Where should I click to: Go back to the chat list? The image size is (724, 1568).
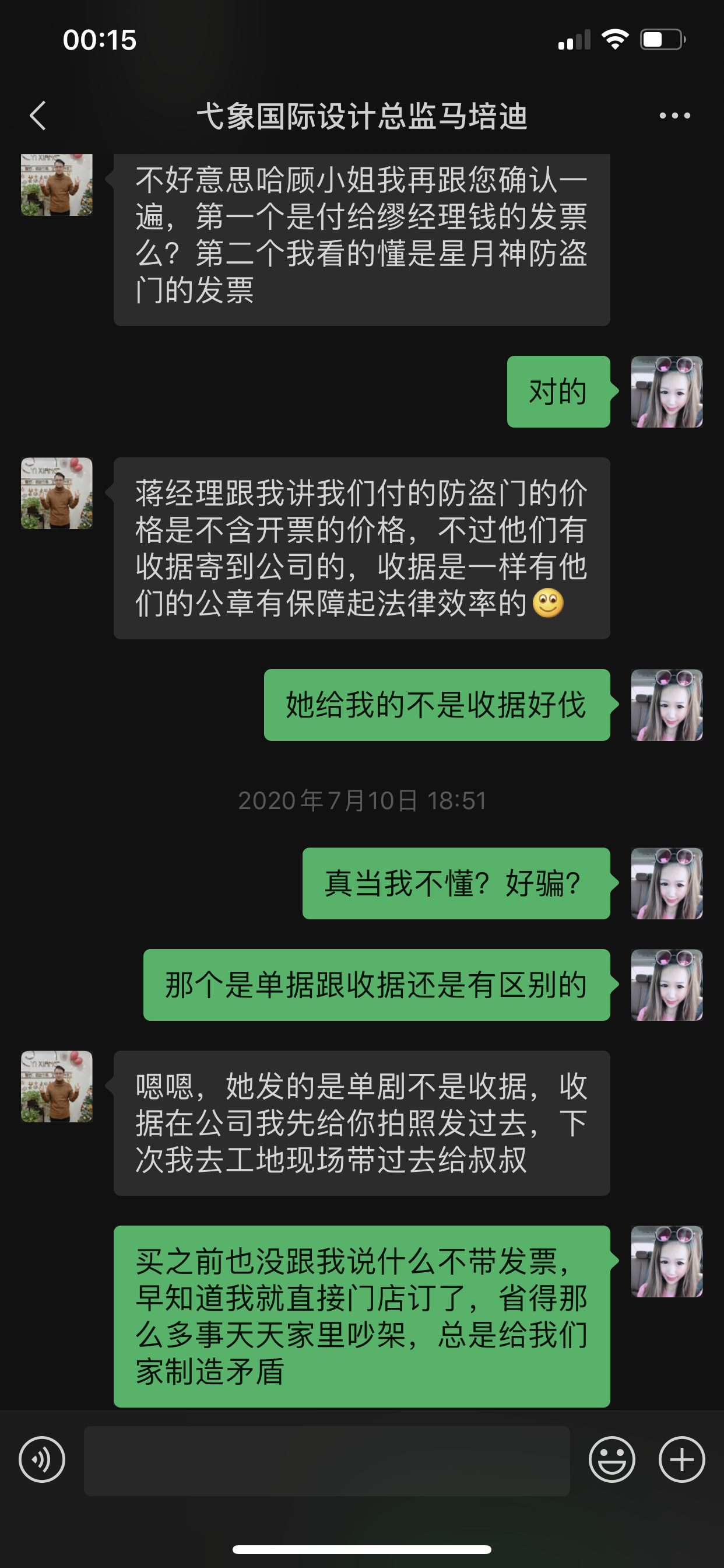(x=38, y=116)
